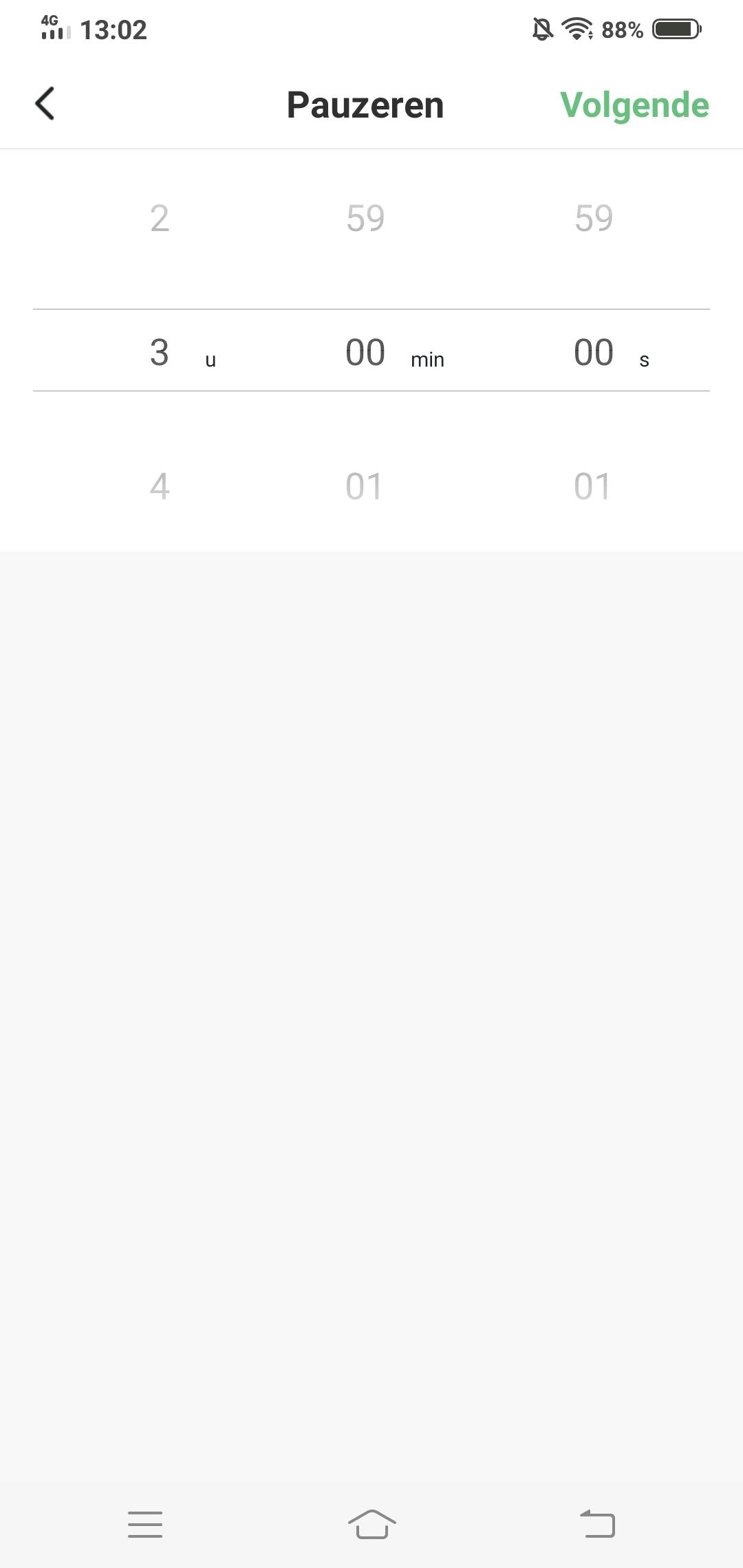Open recent apps from navigation bar
This screenshot has height=1568, width=743.
point(145,1524)
